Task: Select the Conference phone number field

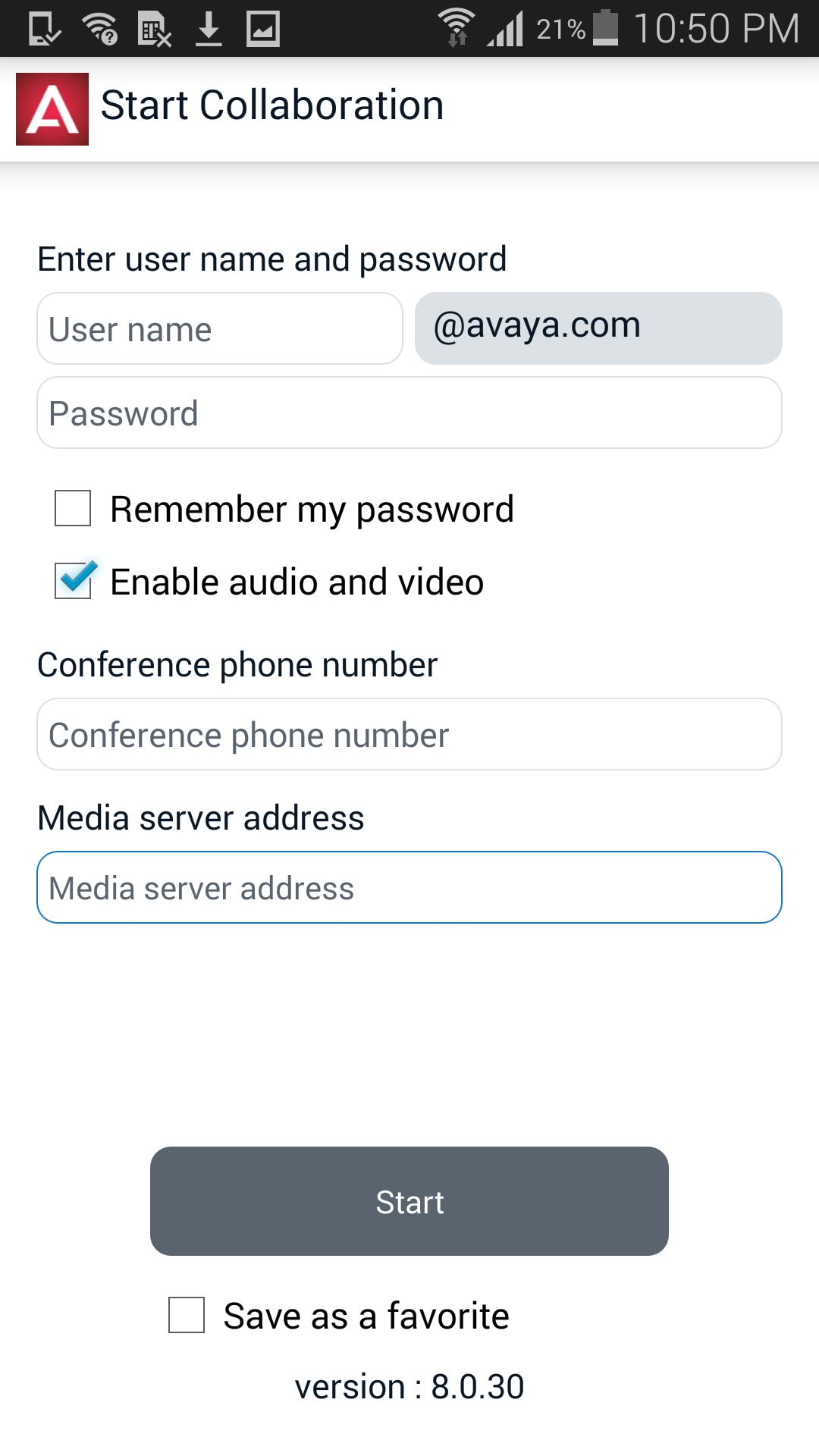Action: click(x=409, y=735)
